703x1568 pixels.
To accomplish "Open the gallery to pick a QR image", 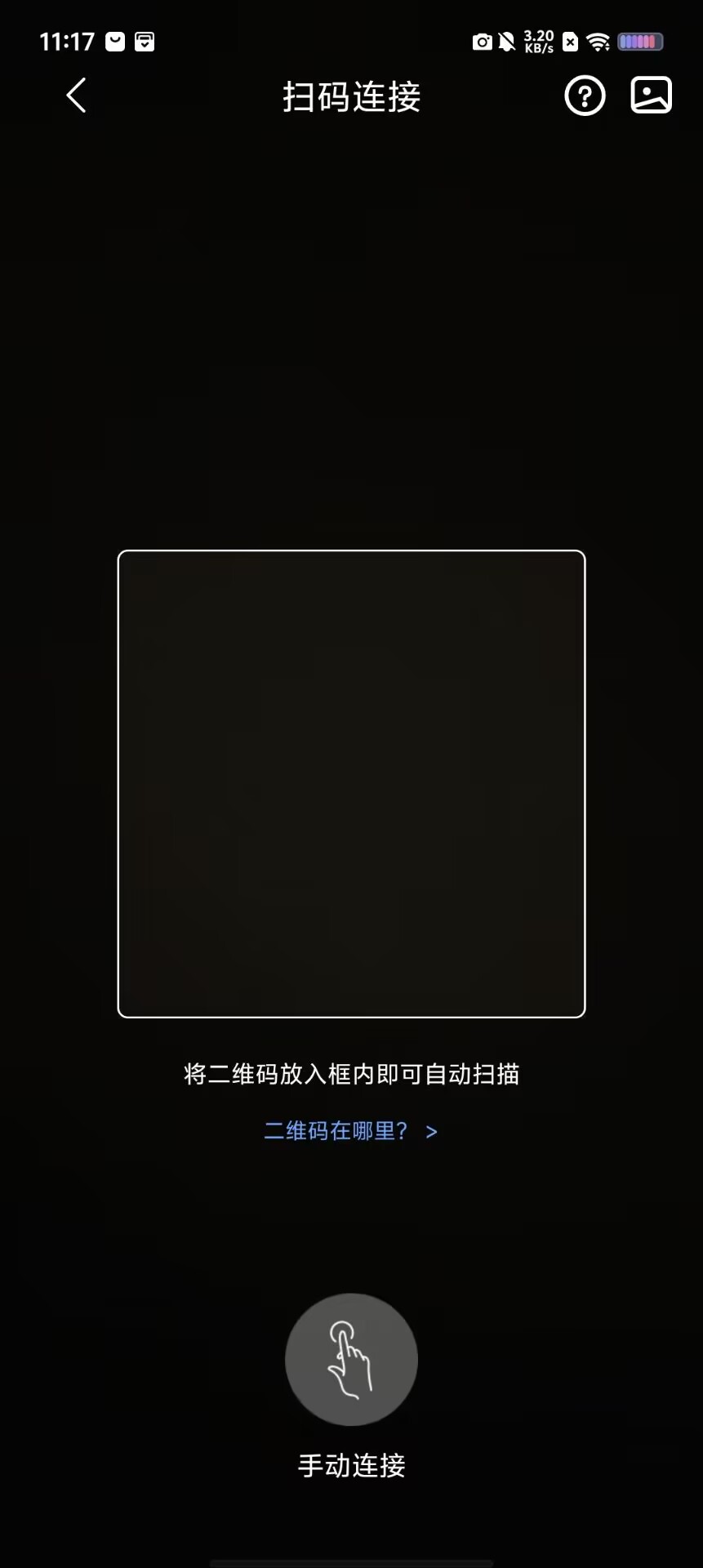I will 651,96.
